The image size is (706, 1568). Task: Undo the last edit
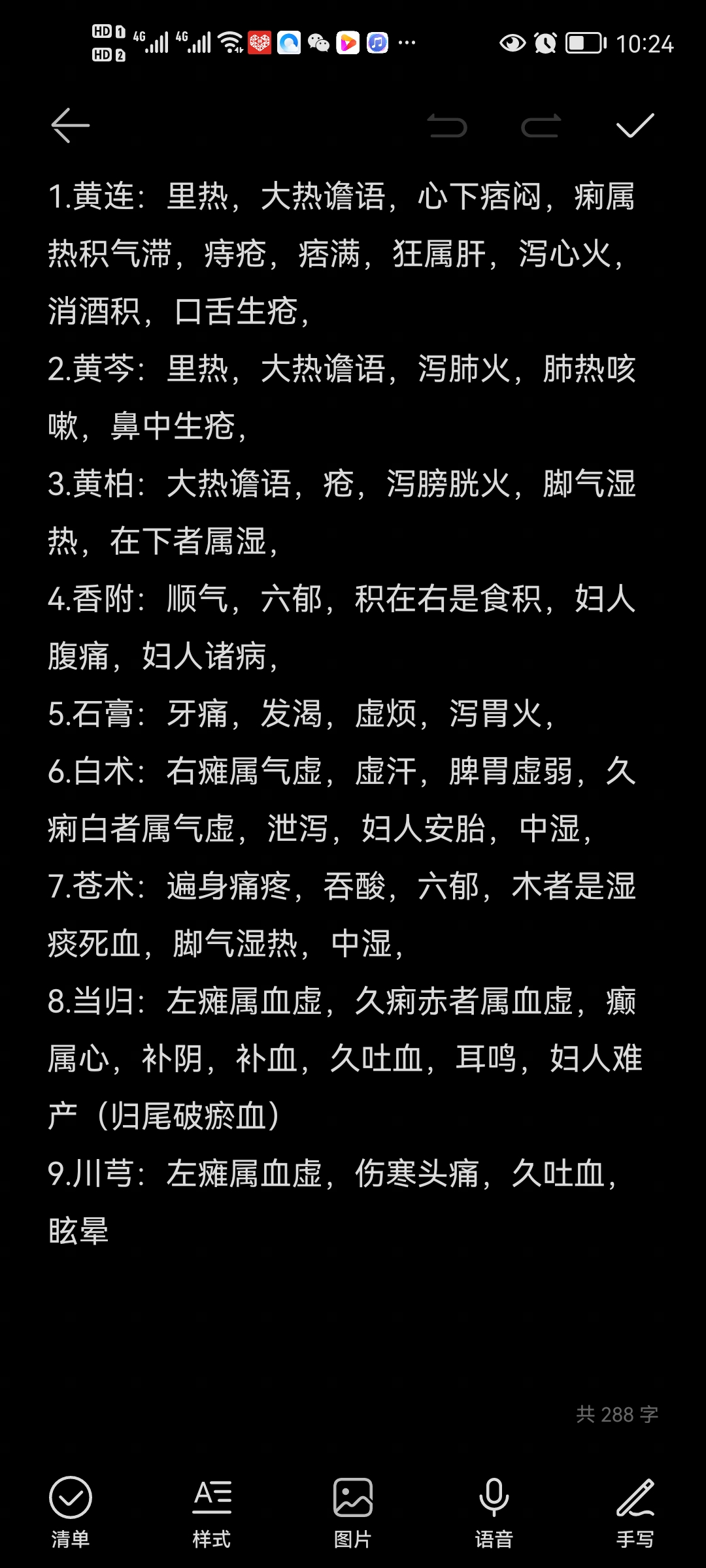click(x=448, y=125)
